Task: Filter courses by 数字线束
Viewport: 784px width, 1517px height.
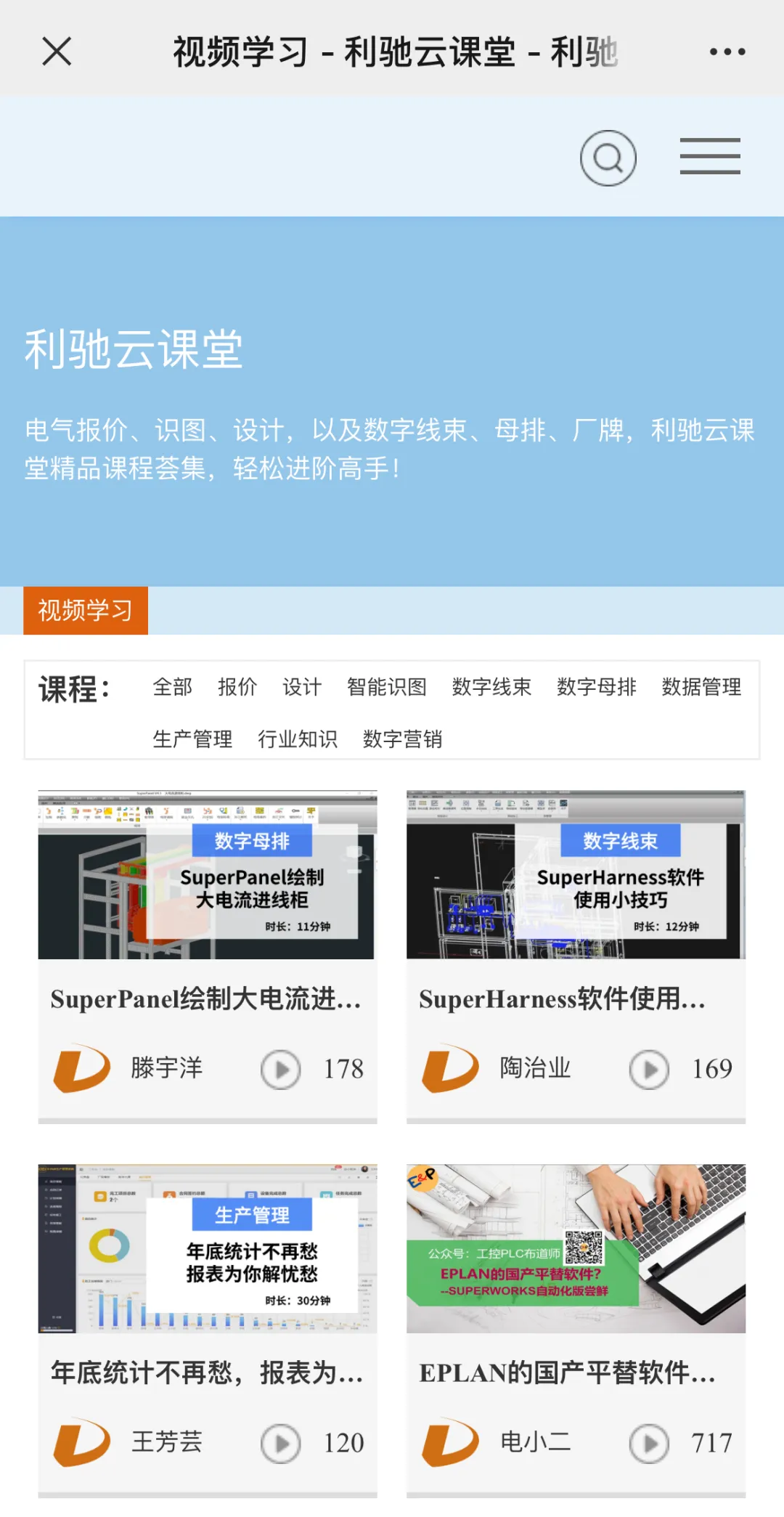Action: pos(491,686)
